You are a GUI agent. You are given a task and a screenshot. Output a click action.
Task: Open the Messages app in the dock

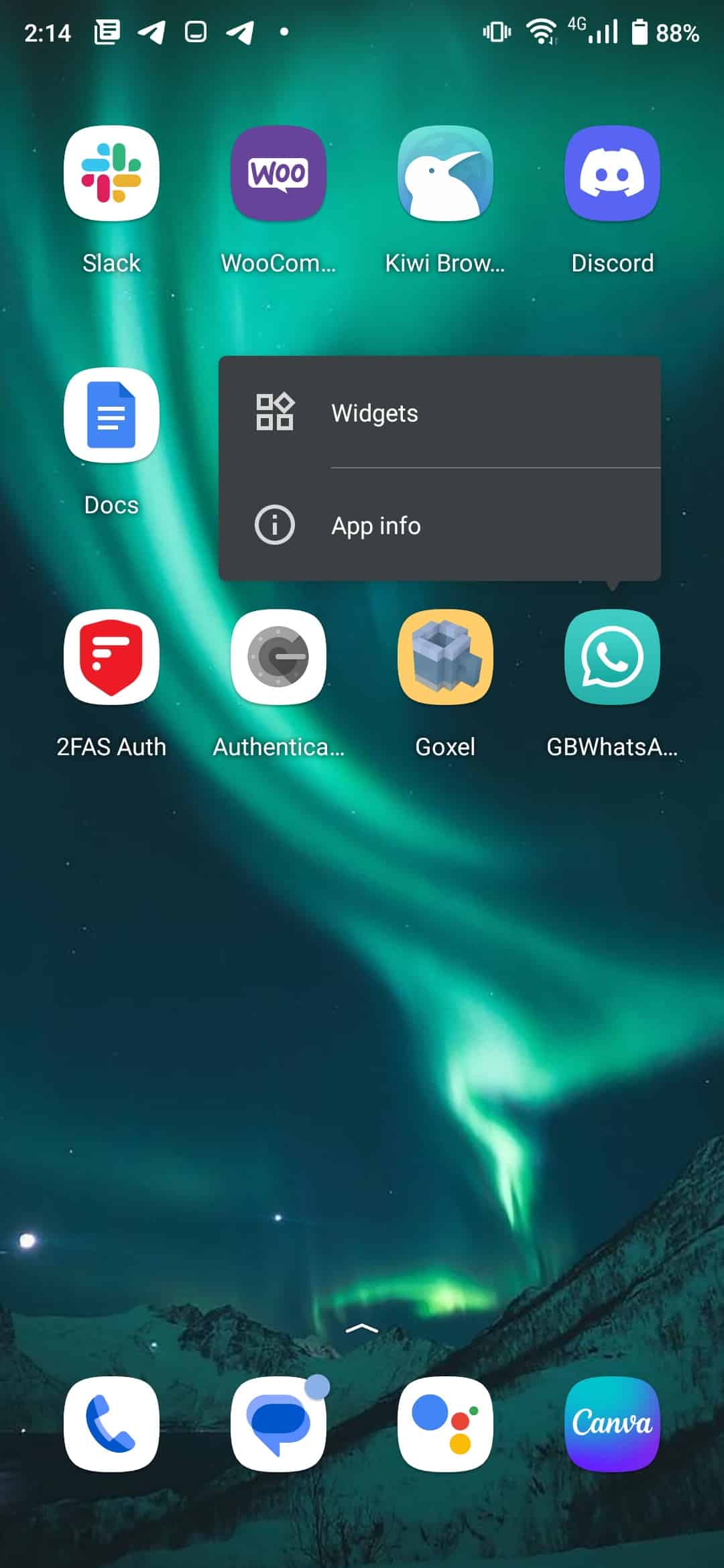pos(278,1424)
